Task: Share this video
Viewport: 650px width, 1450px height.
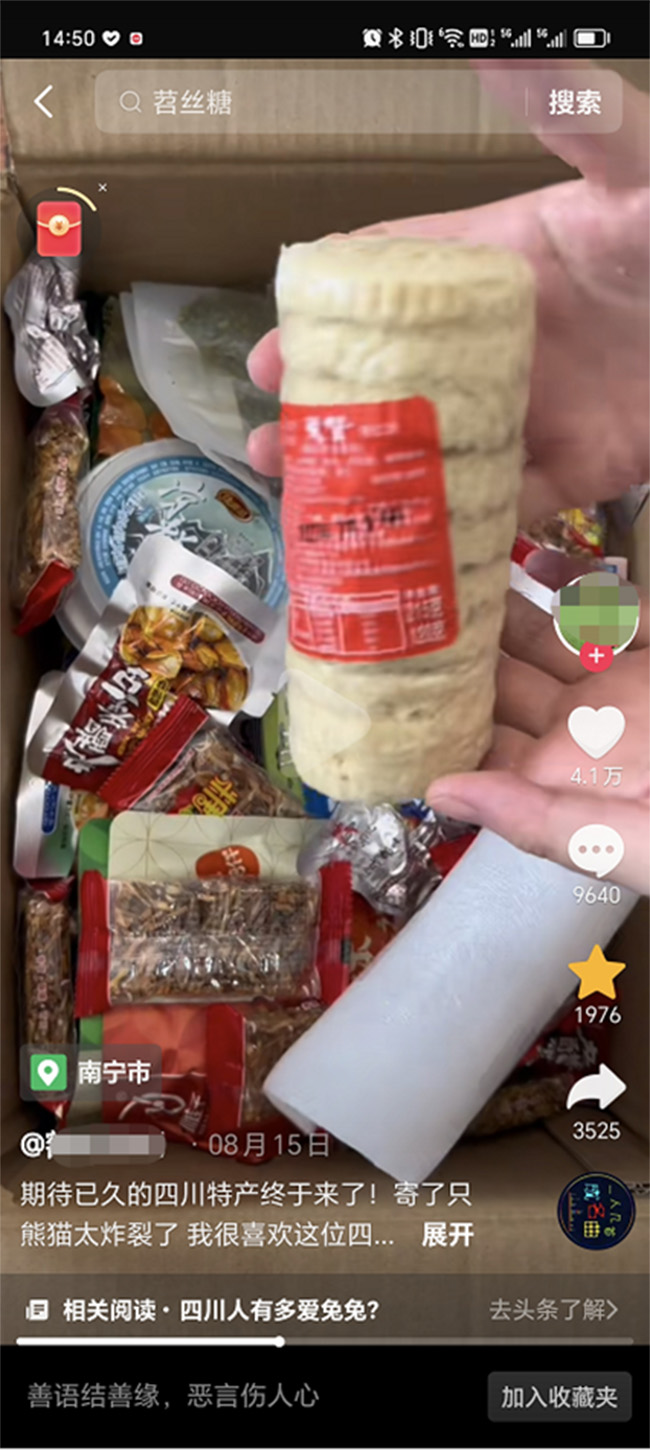Action: [x=596, y=1089]
